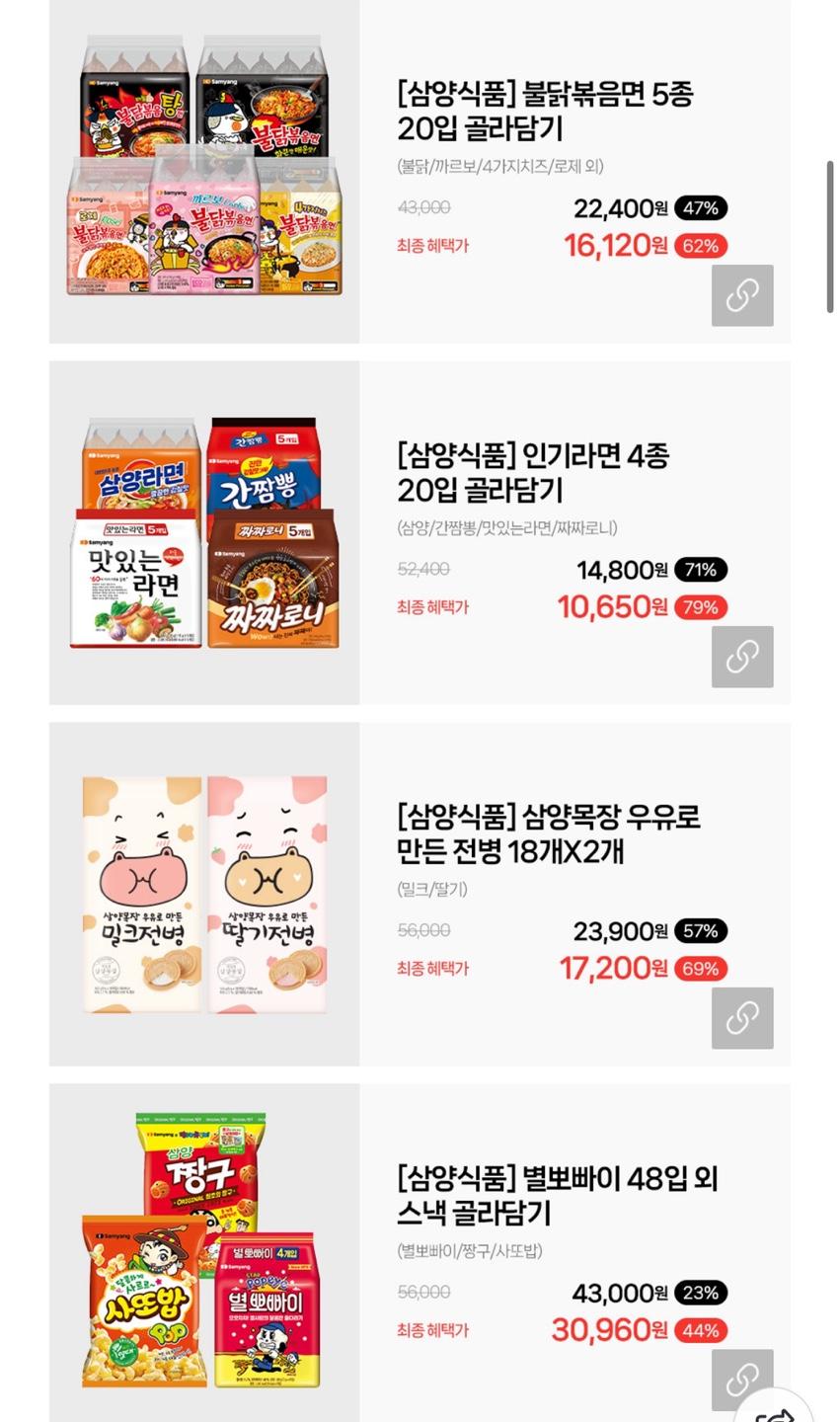The height and width of the screenshot is (1422, 840).
Task: View the 별뽀빠이 스낵 골라담기 product card
Action: [556, 1196]
